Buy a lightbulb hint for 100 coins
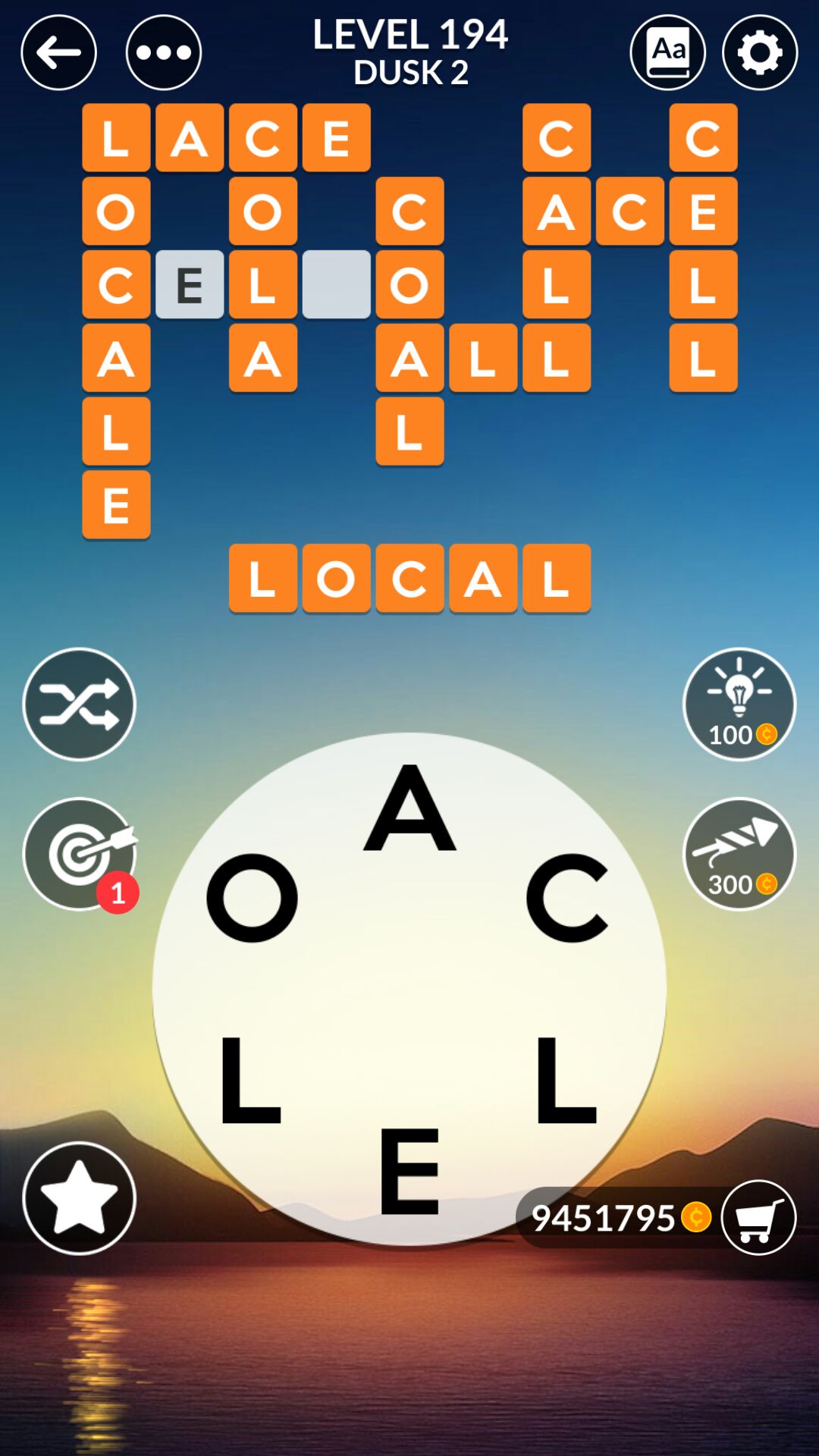 (739, 704)
